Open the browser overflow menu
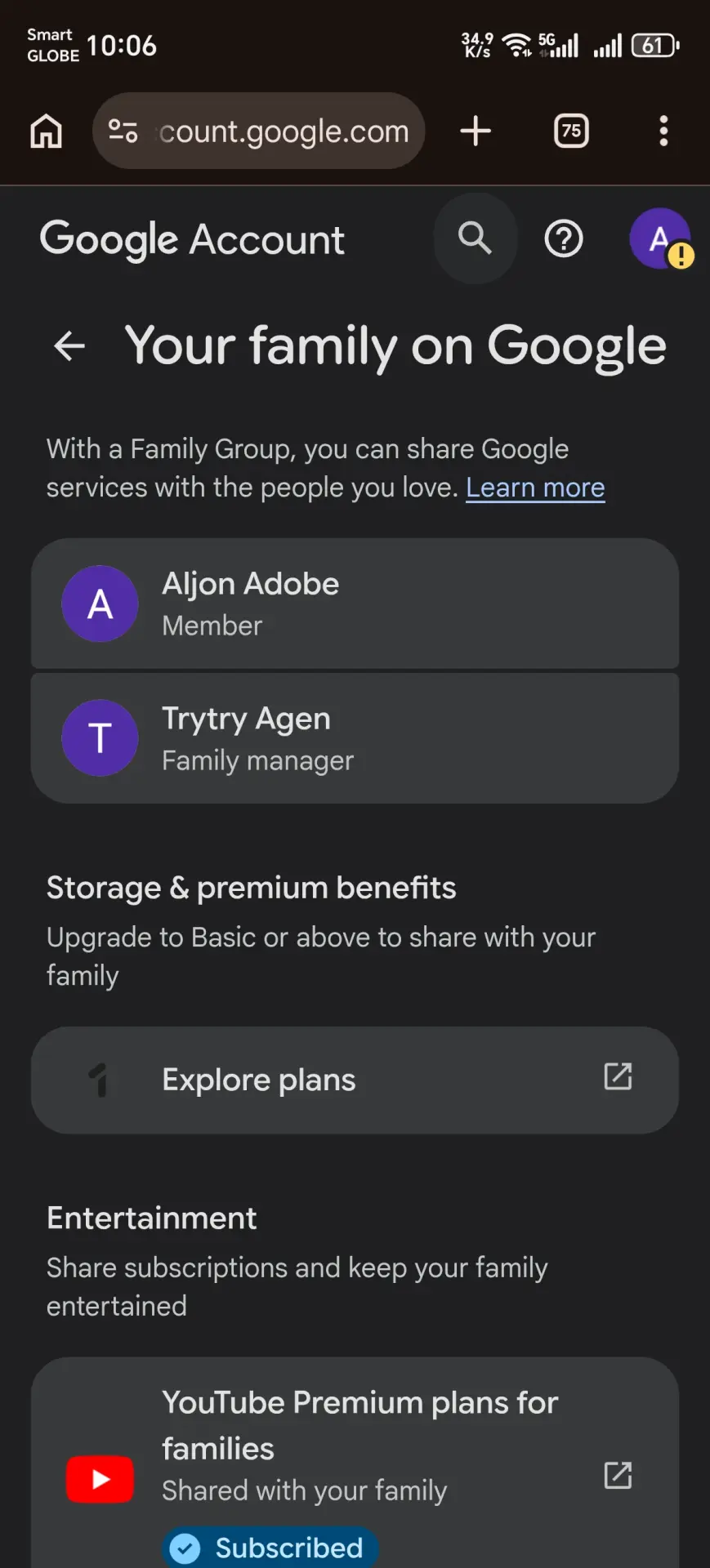 (x=663, y=131)
